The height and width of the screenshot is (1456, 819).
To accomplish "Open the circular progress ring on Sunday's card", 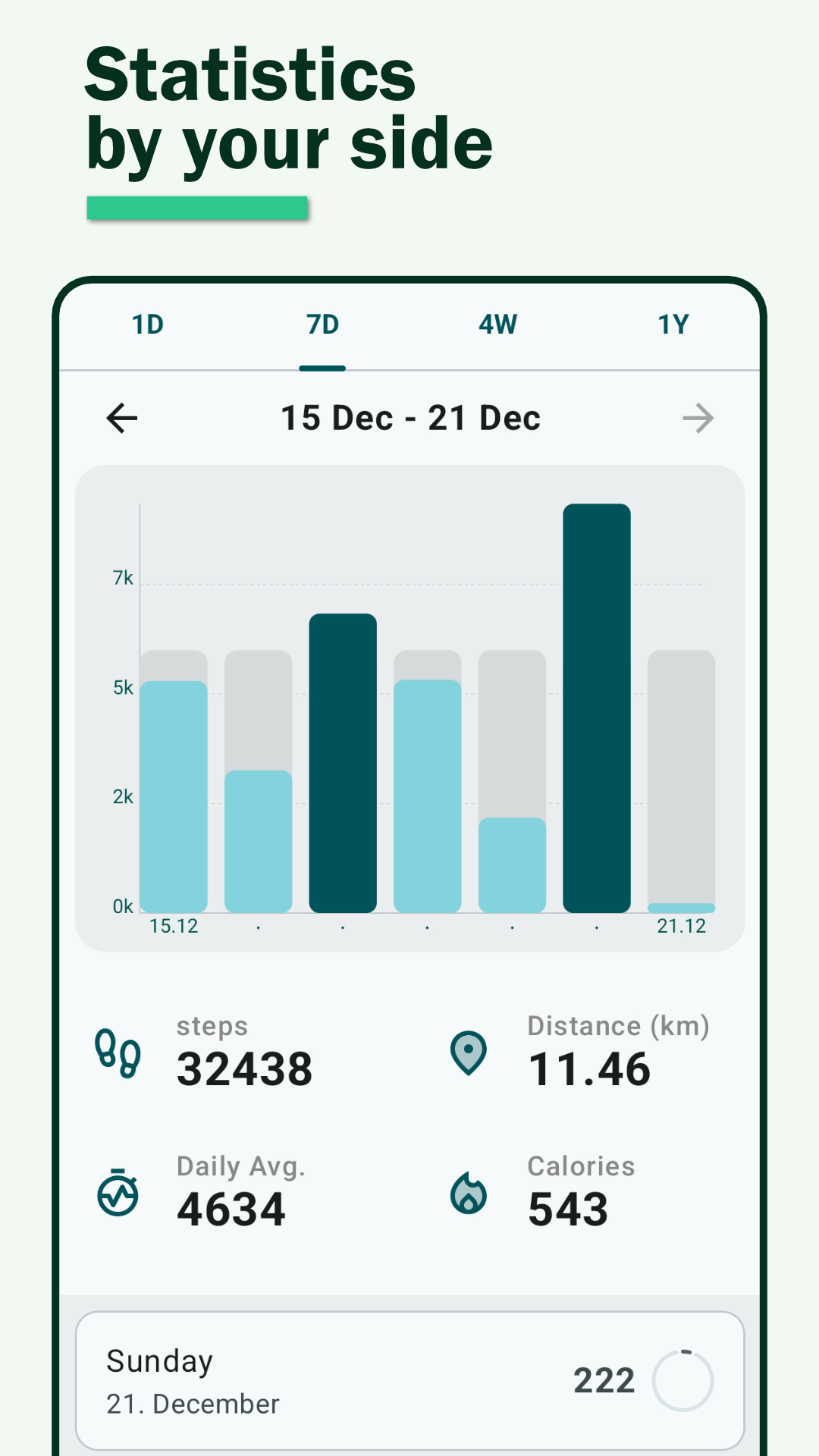I will [x=681, y=1382].
